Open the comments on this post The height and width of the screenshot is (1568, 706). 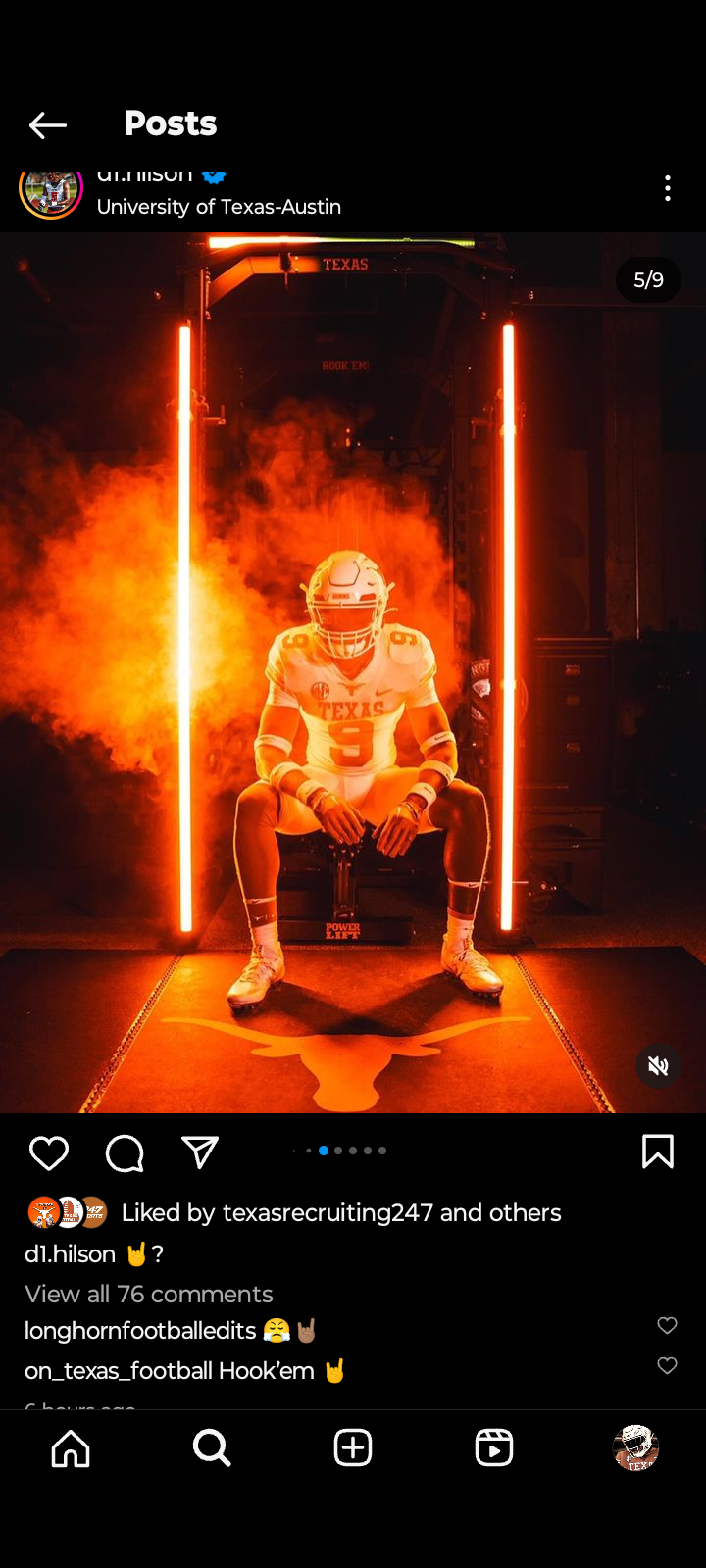coord(125,1152)
